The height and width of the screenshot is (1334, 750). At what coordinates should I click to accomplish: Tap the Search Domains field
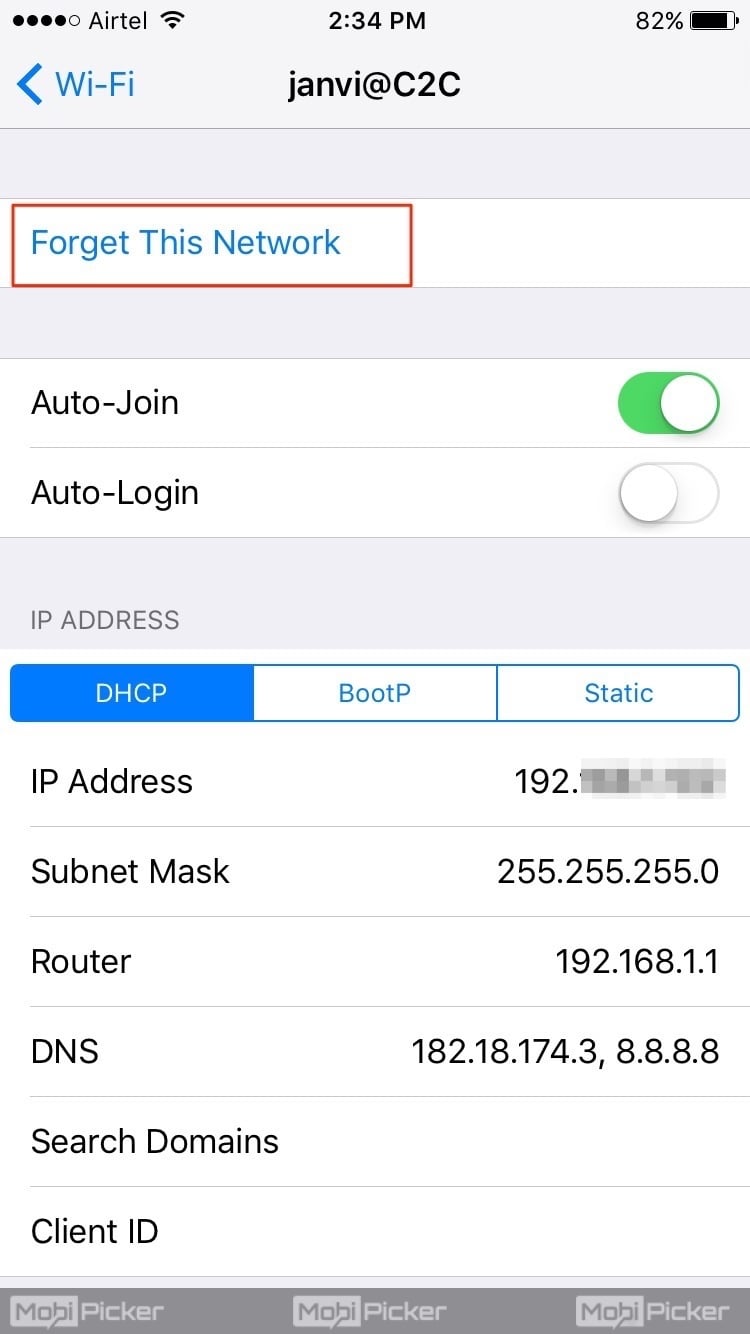tap(375, 1142)
